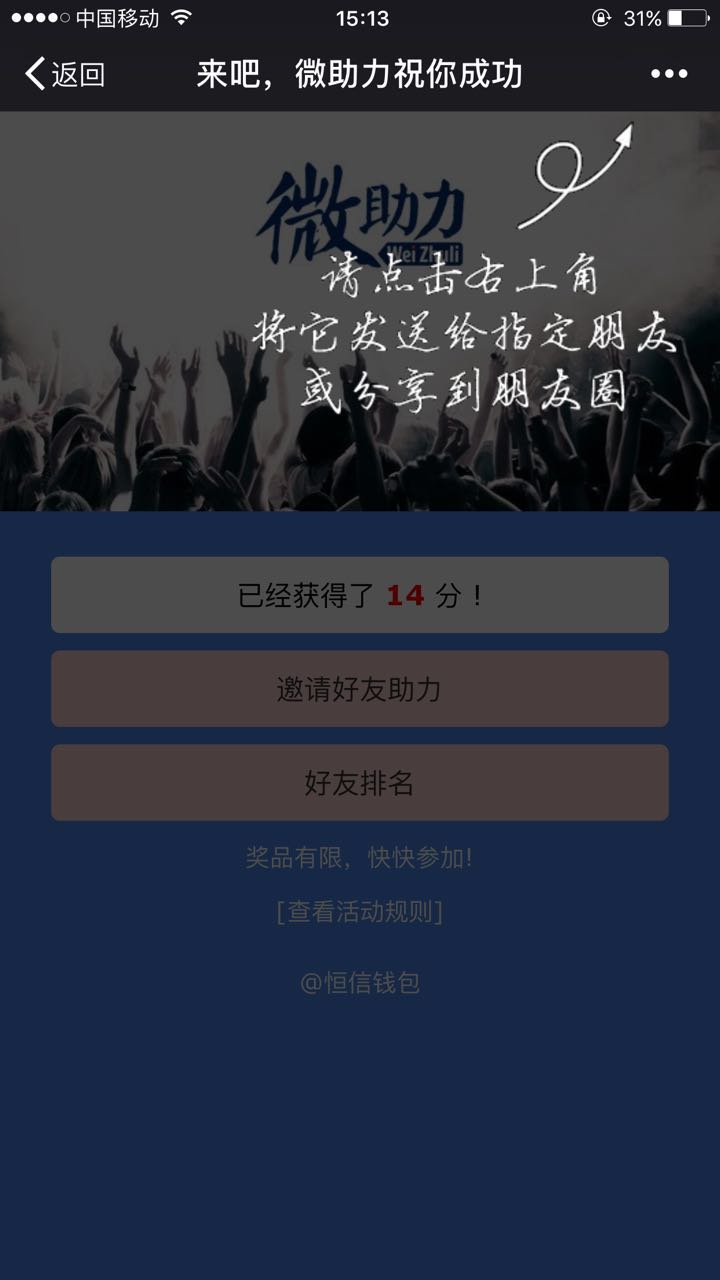This screenshot has height=1280, width=720.
Task: Open the three-dot overflow menu
Action: click(669, 74)
